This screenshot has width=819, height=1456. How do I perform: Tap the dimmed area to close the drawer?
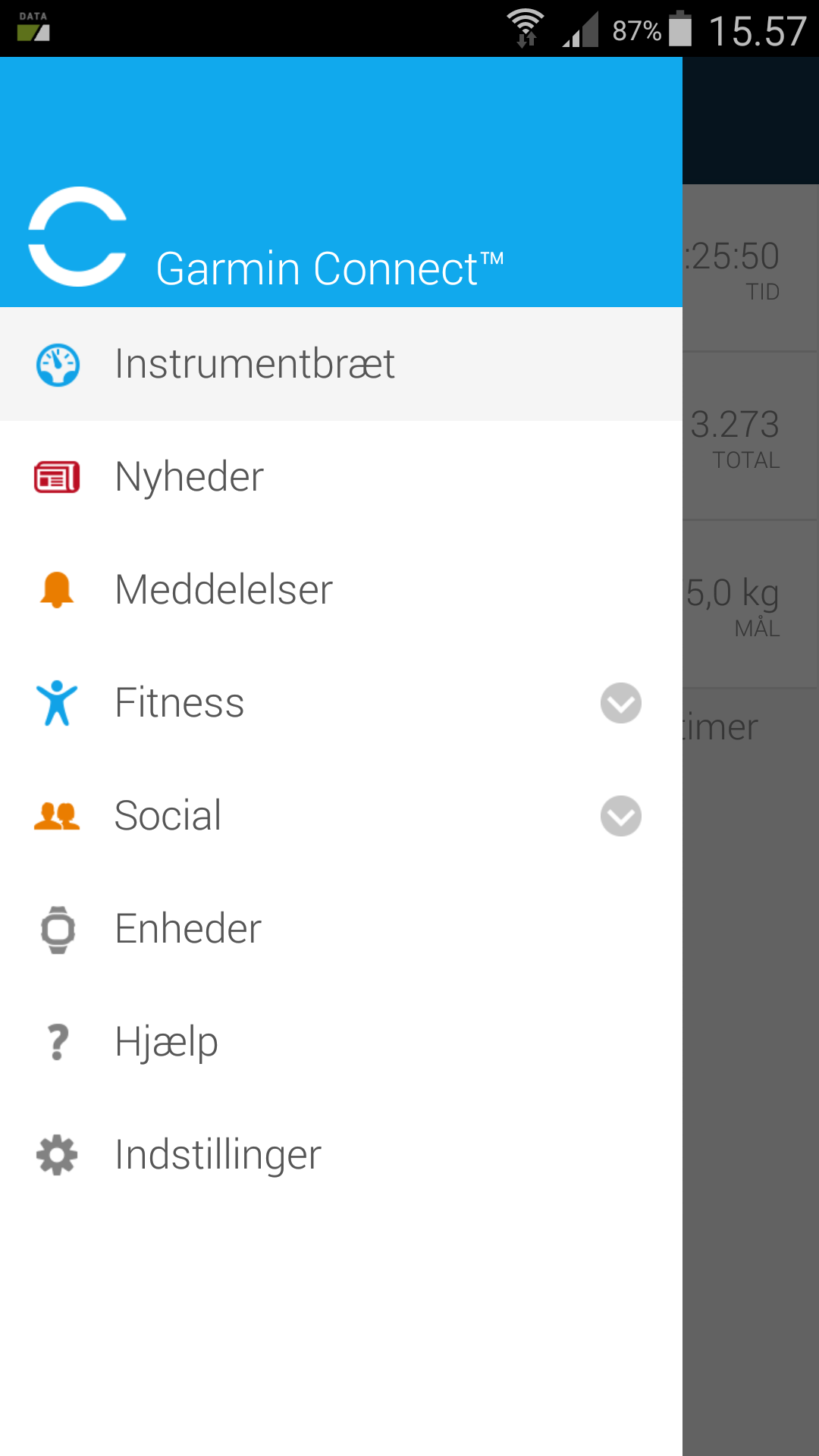click(751, 1062)
